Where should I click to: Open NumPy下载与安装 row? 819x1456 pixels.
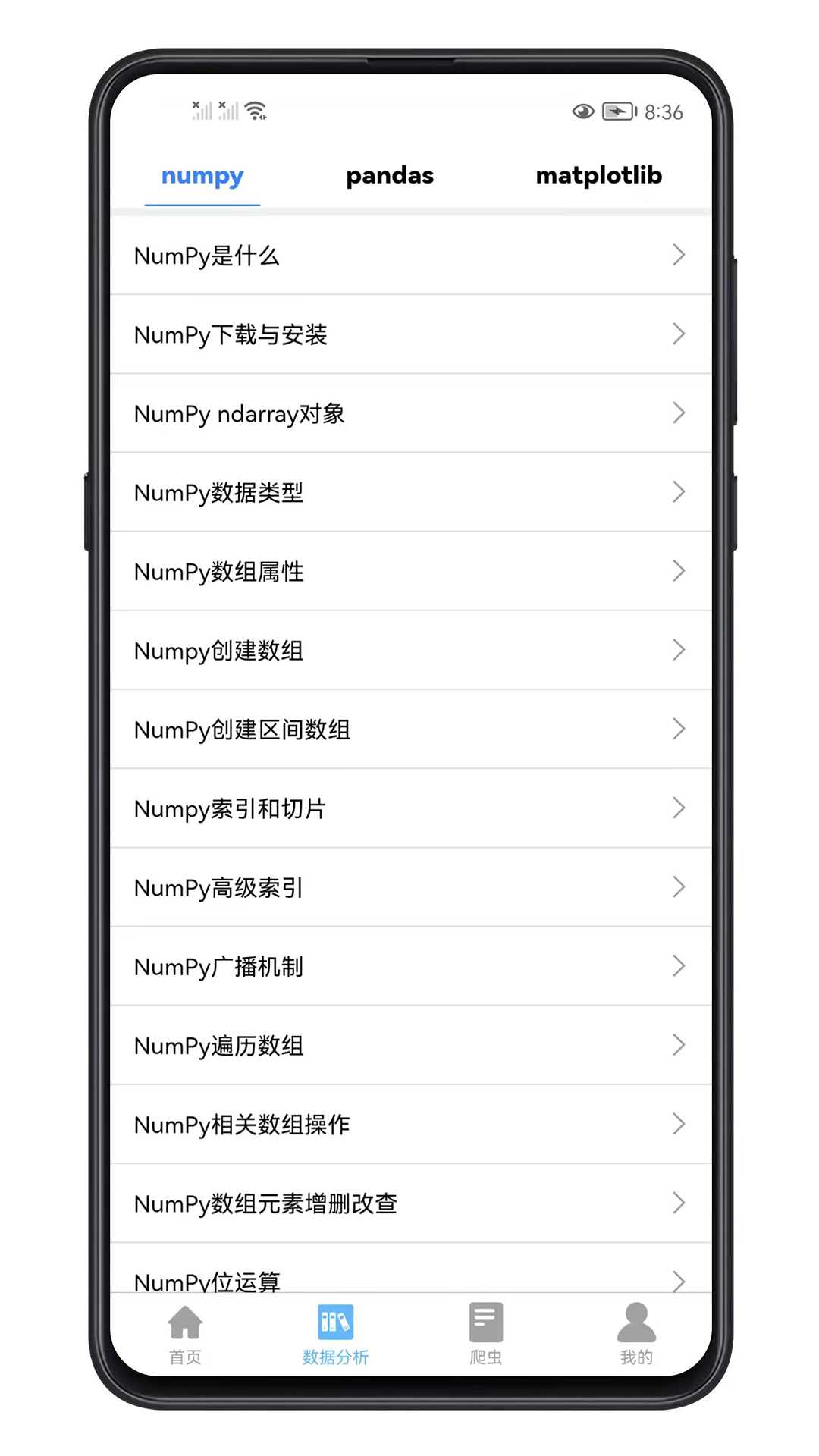click(x=409, y=334)
